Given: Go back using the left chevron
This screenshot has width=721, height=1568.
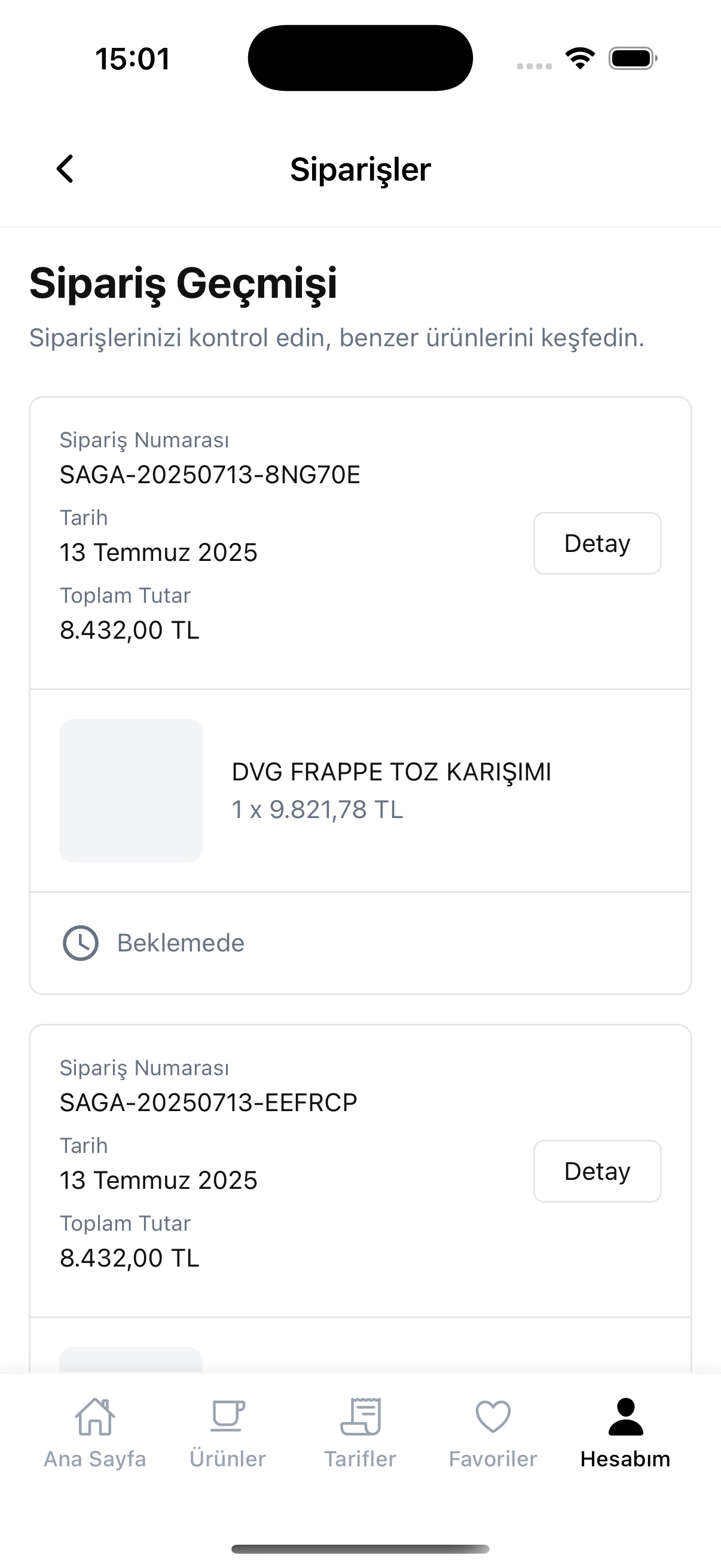Looking at the screenshot, I should click(x=65, y=169).
